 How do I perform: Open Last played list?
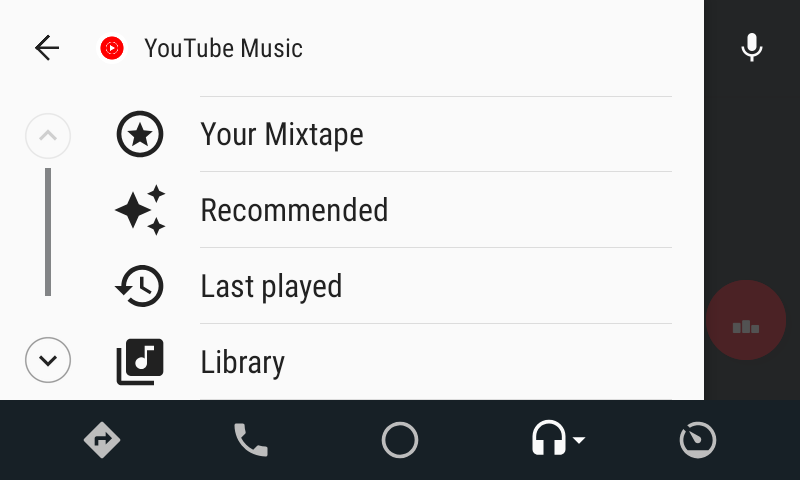[271, 287]
